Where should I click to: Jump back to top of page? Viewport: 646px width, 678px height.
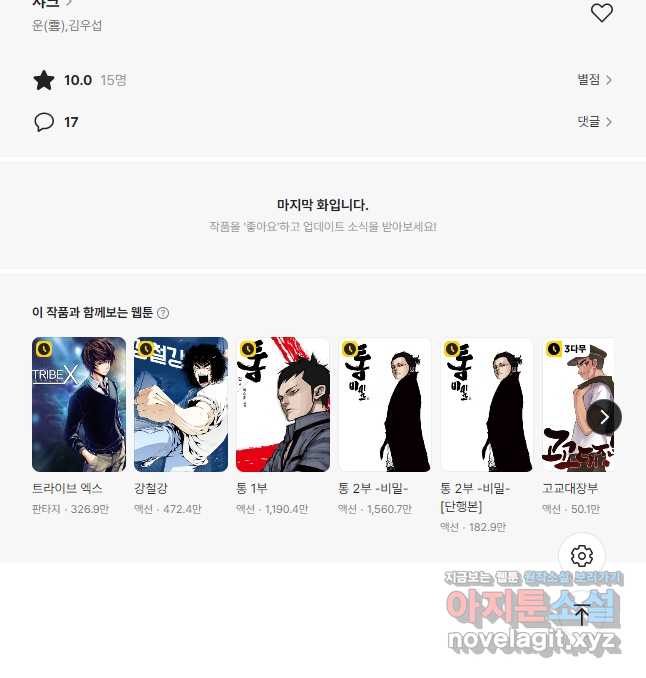click(582, 615)
